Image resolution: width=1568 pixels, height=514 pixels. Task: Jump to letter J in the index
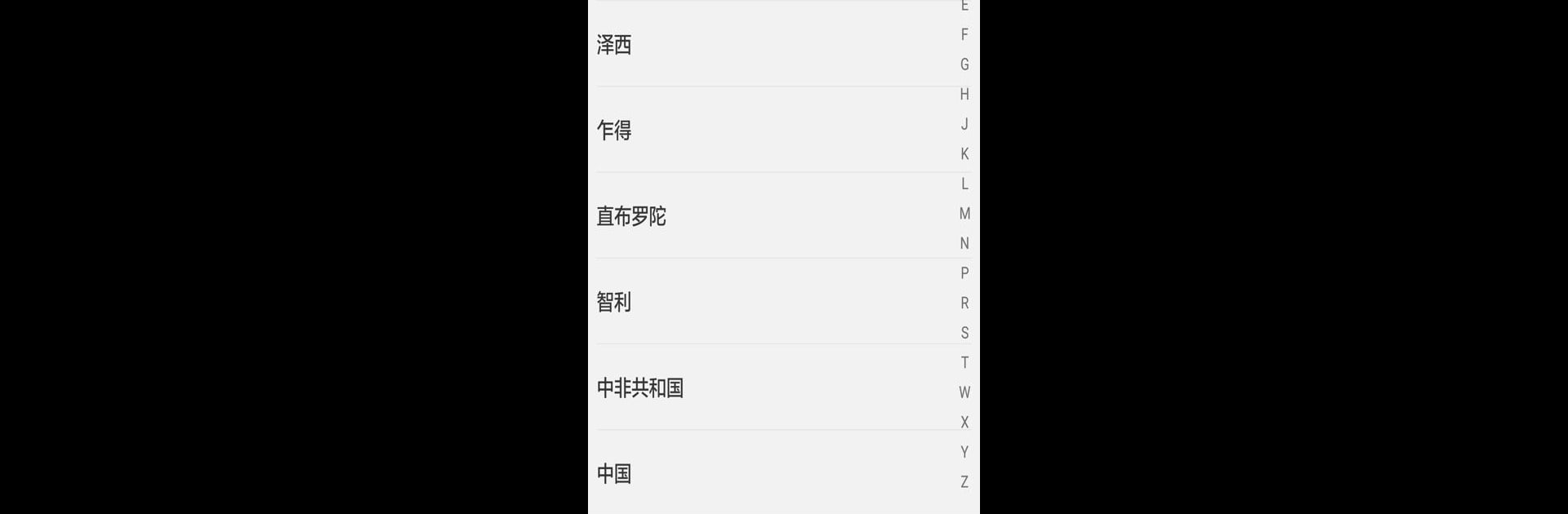(964, 124)
